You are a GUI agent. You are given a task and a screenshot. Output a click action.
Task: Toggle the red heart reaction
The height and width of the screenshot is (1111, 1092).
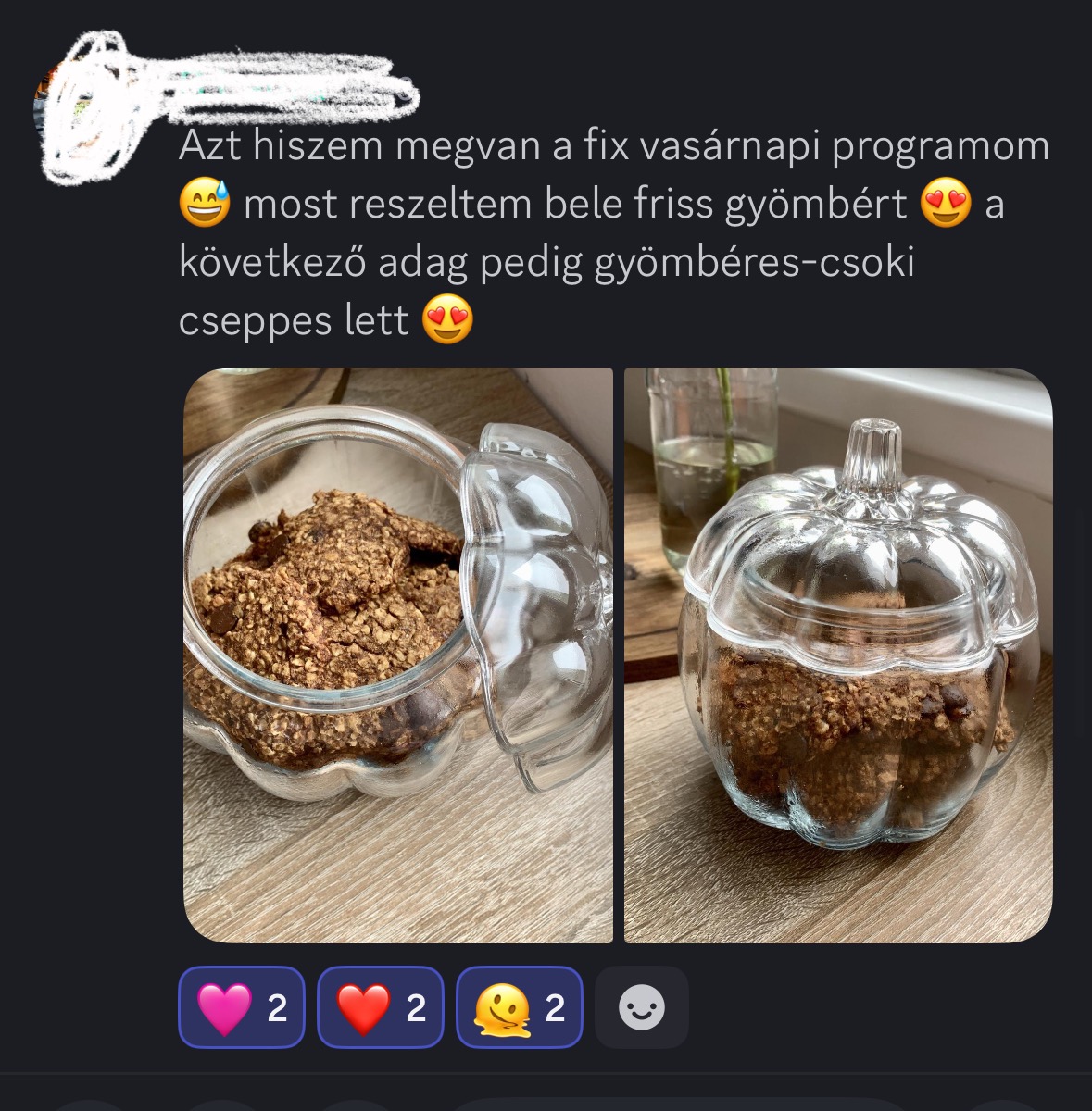pyautogui.click(x=381, y=1007)
